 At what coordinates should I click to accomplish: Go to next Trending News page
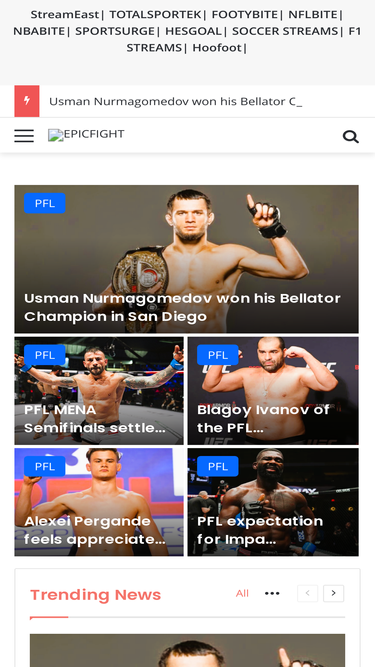tap(333, 593)
